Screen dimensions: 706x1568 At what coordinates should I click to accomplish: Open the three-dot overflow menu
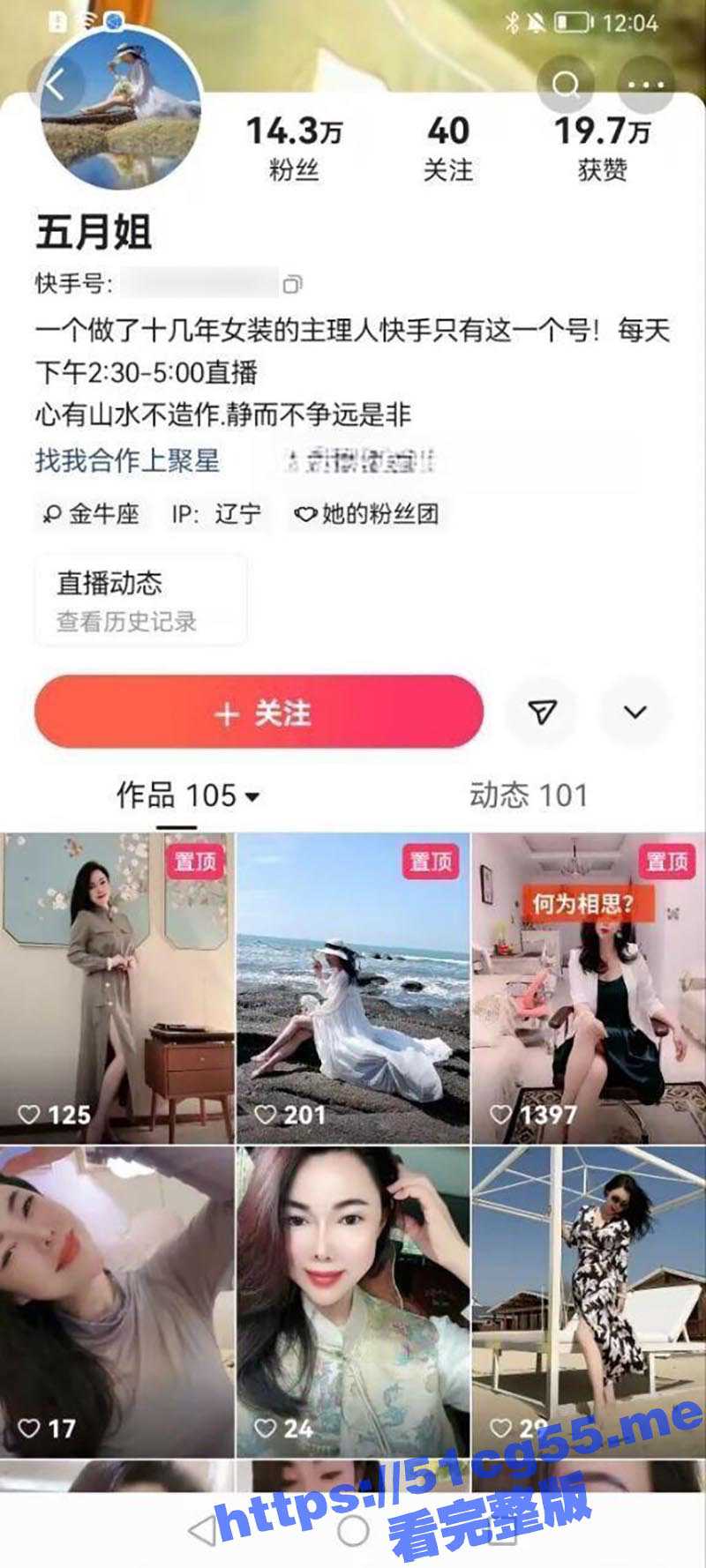[646, 86]
